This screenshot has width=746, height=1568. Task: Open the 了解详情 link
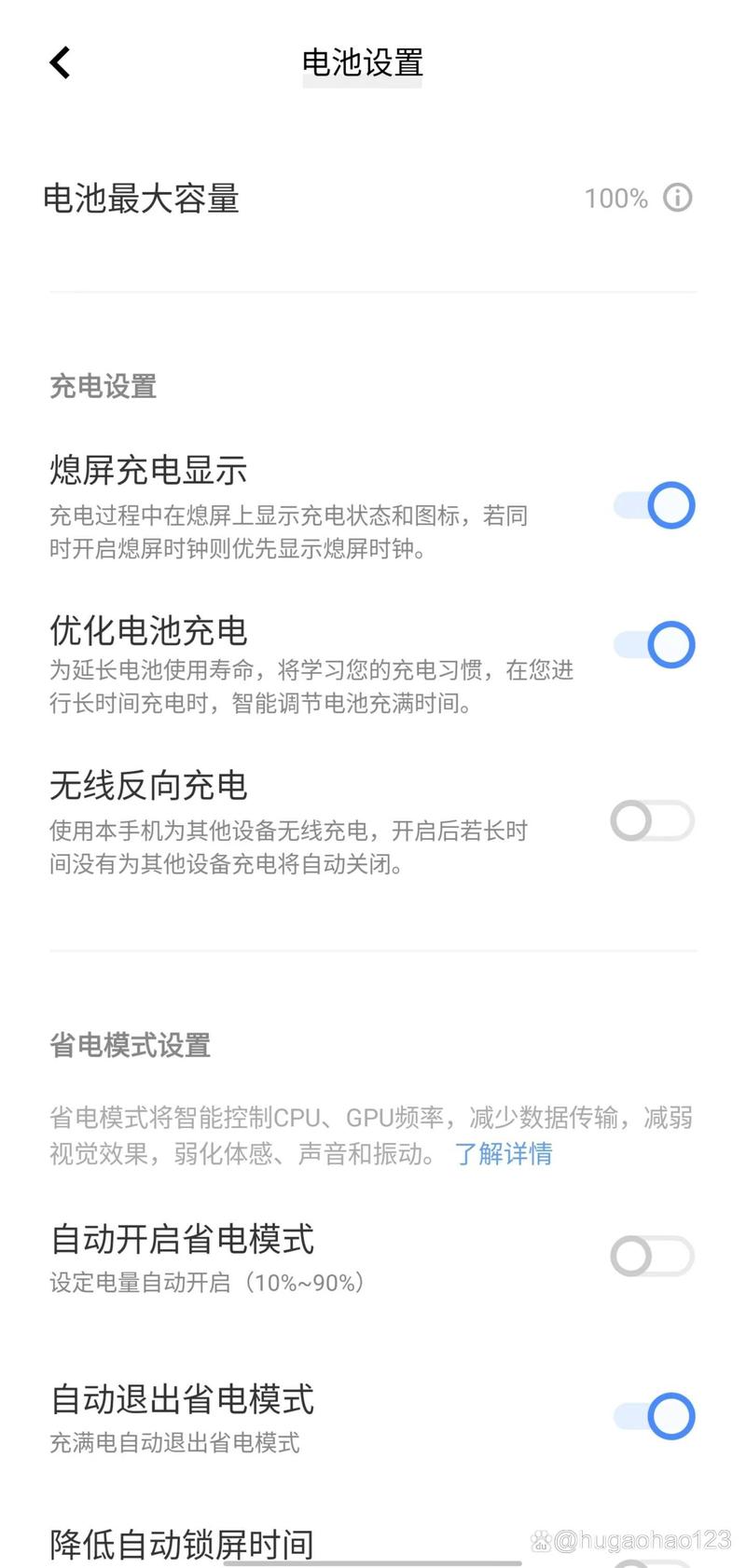point(504,1154)
